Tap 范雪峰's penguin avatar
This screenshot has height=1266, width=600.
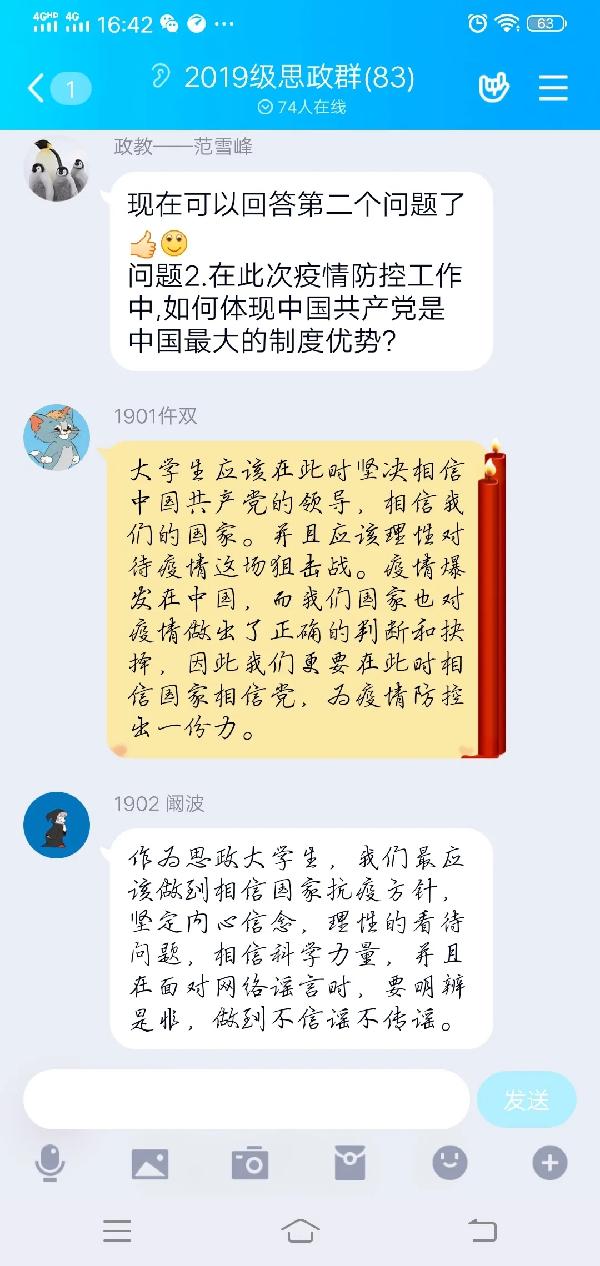click(56, 168)
